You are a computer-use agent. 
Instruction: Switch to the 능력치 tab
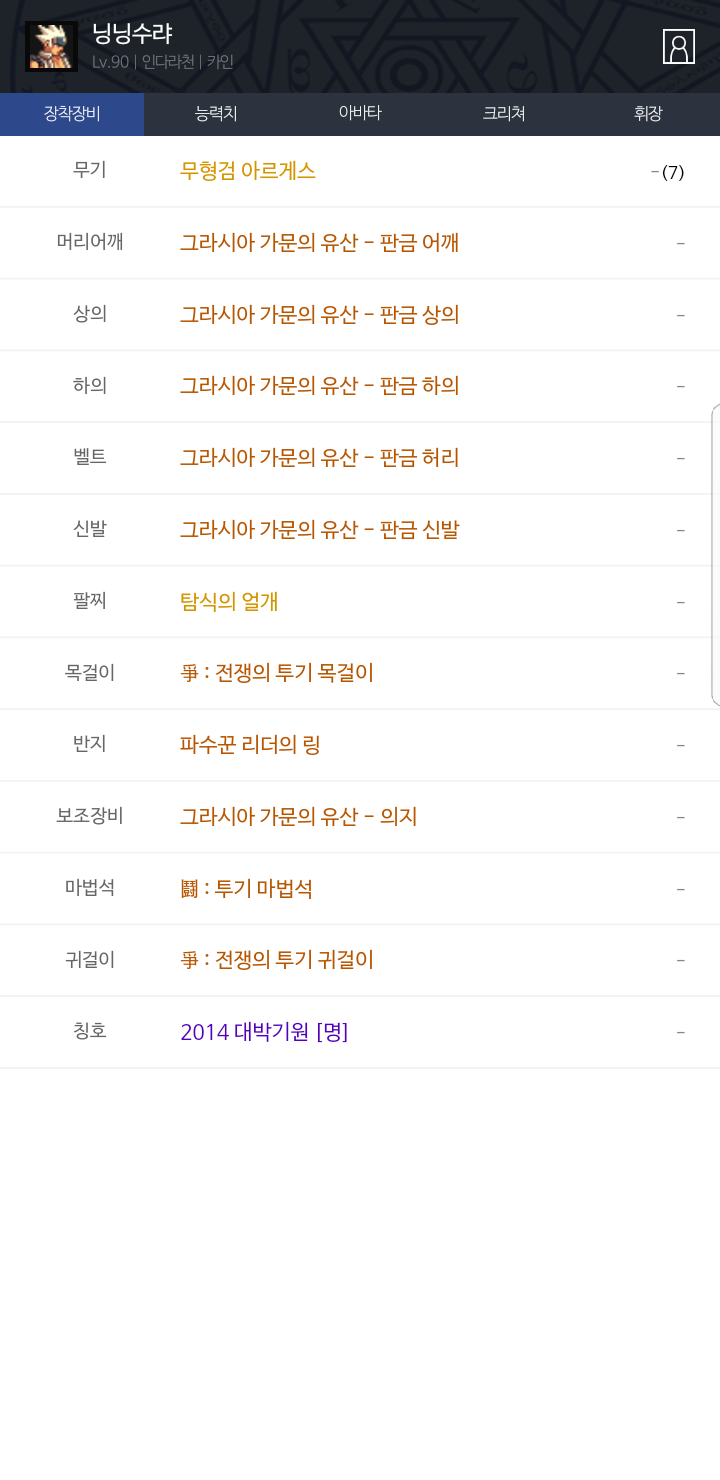(x=216, y=114)
